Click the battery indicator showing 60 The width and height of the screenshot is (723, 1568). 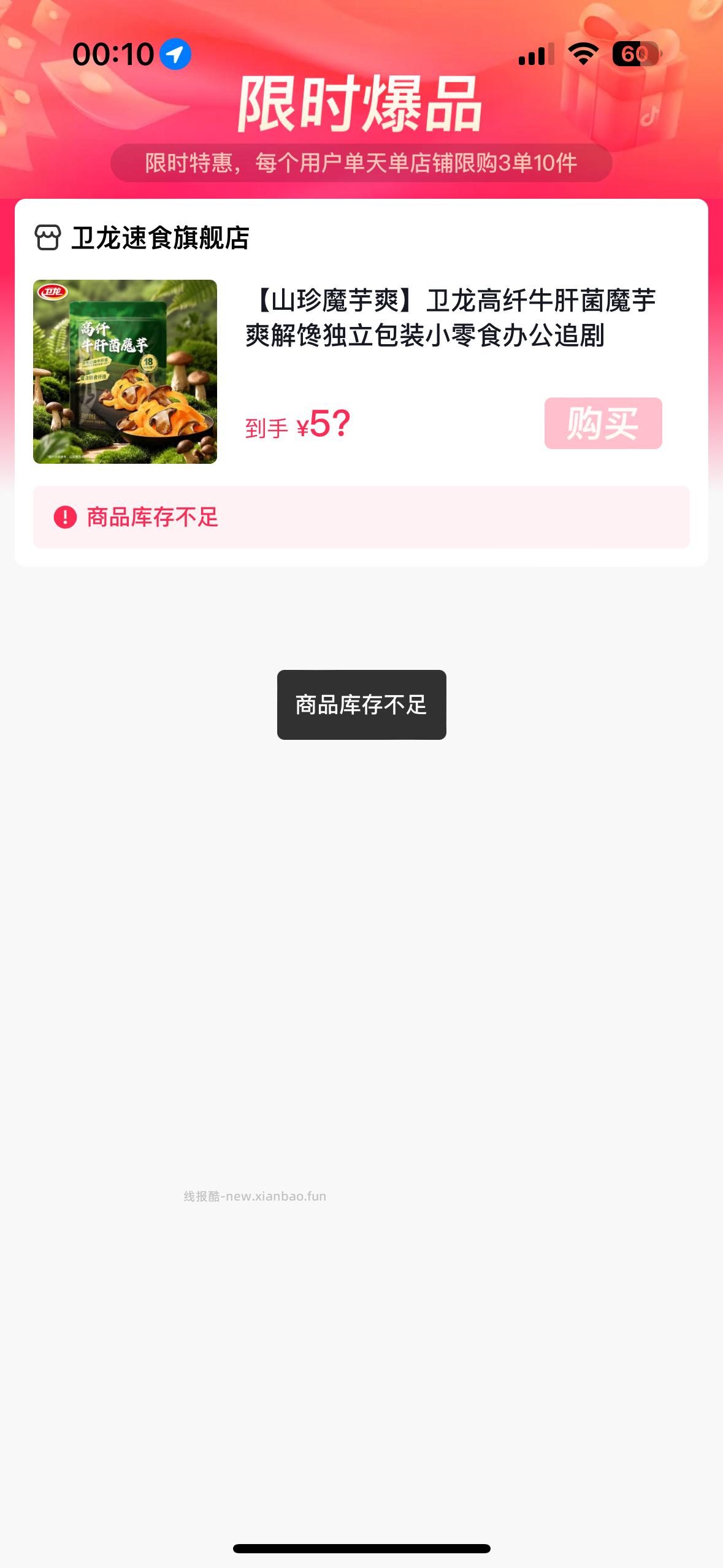635,55
